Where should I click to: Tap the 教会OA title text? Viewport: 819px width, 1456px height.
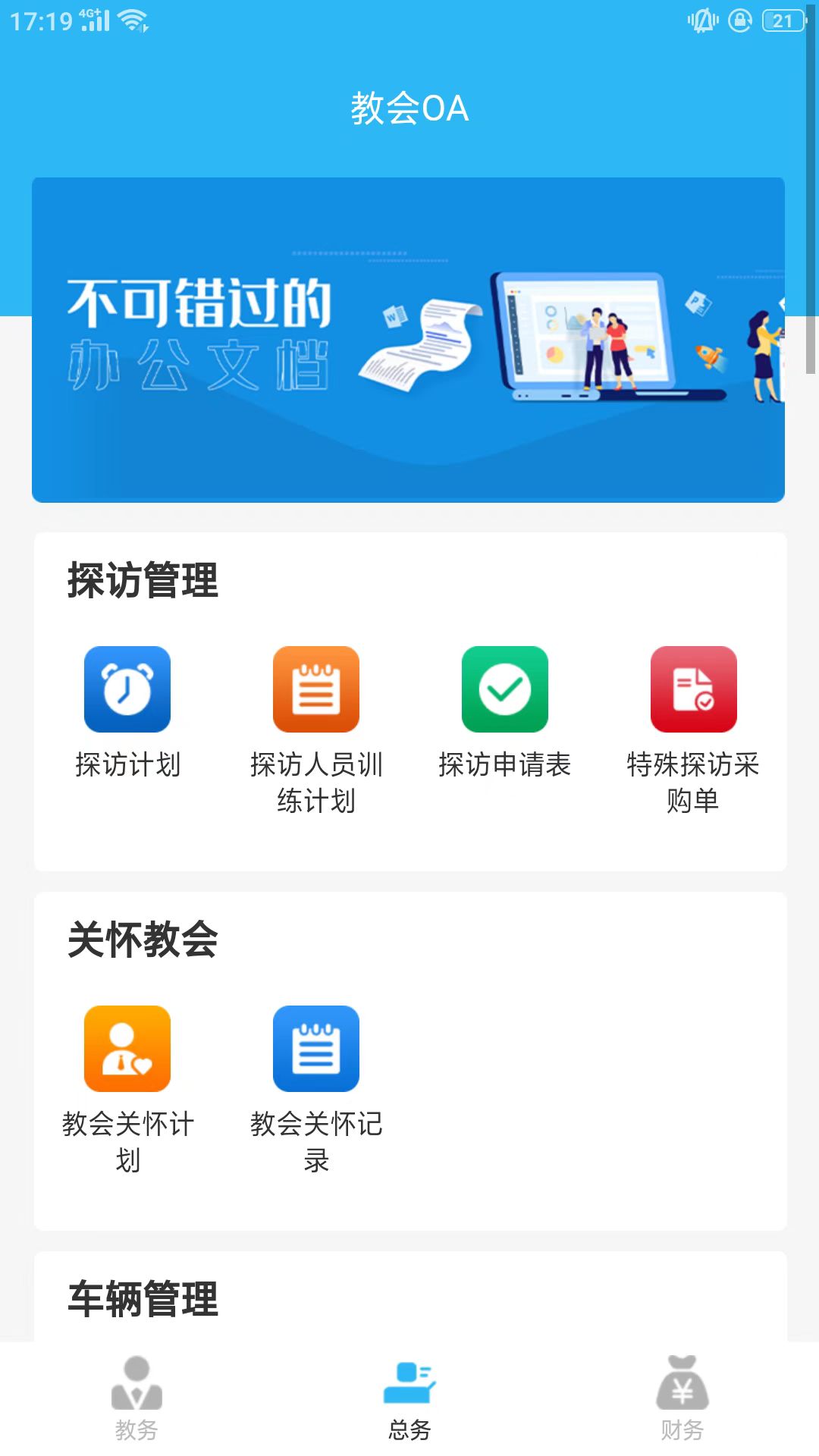click(409, 108)
